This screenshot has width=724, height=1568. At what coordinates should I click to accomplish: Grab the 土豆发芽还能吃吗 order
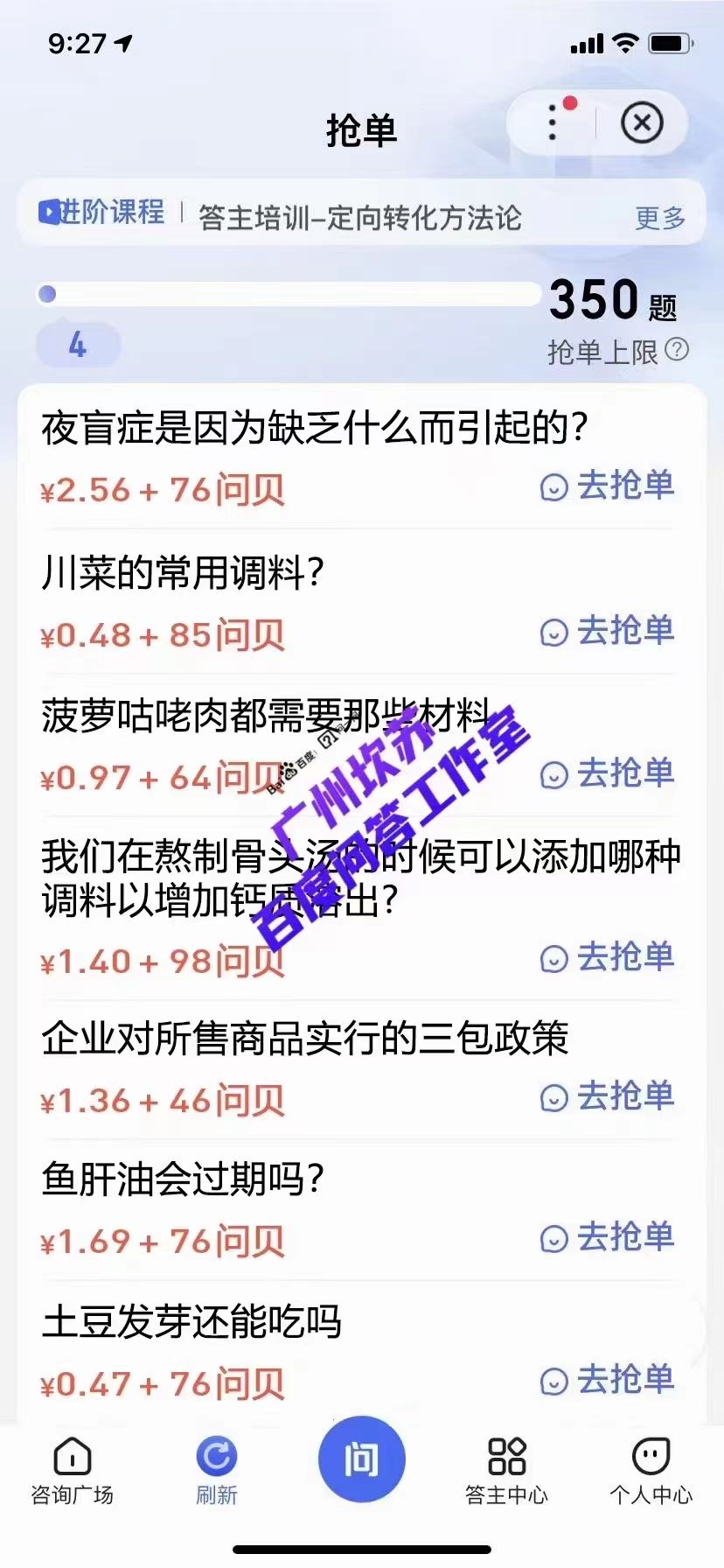click(x=608, y=1380)
